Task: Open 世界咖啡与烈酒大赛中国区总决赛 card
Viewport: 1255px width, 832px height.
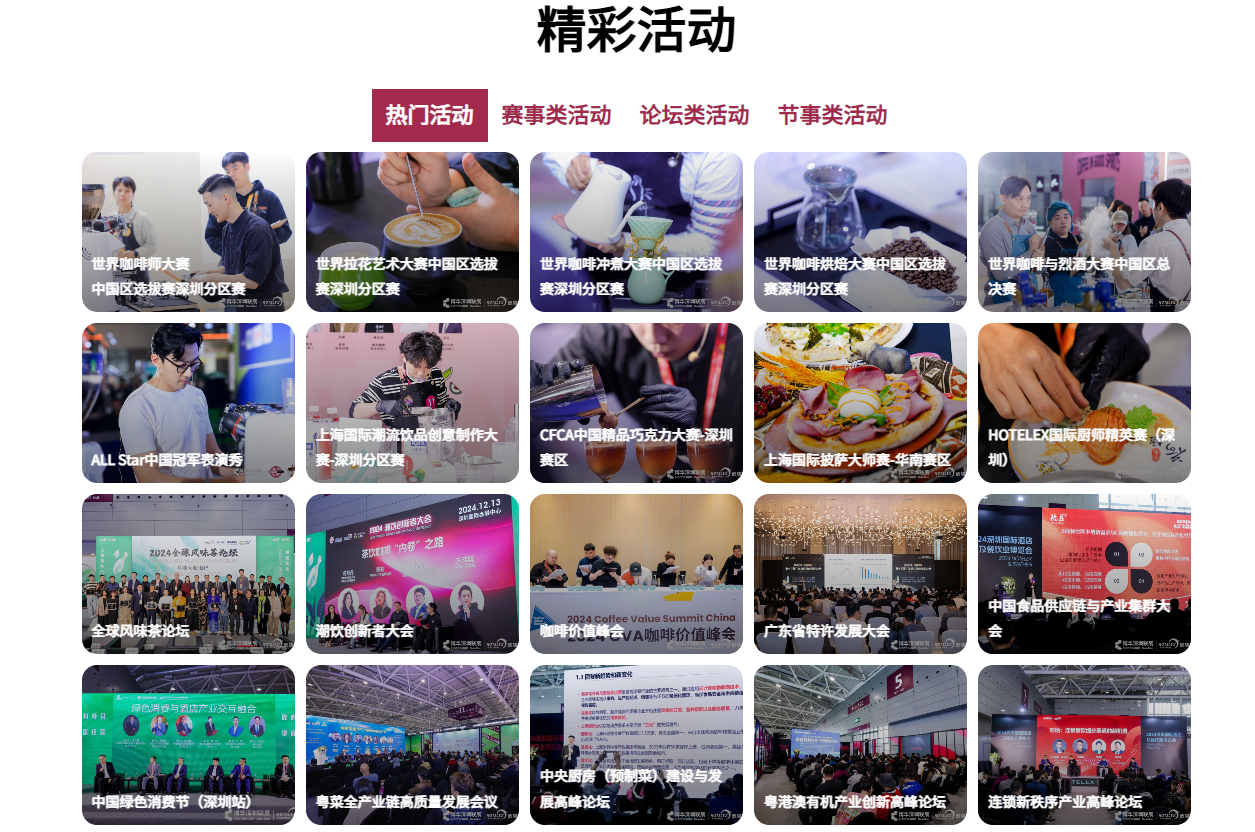Action: 1084,232
